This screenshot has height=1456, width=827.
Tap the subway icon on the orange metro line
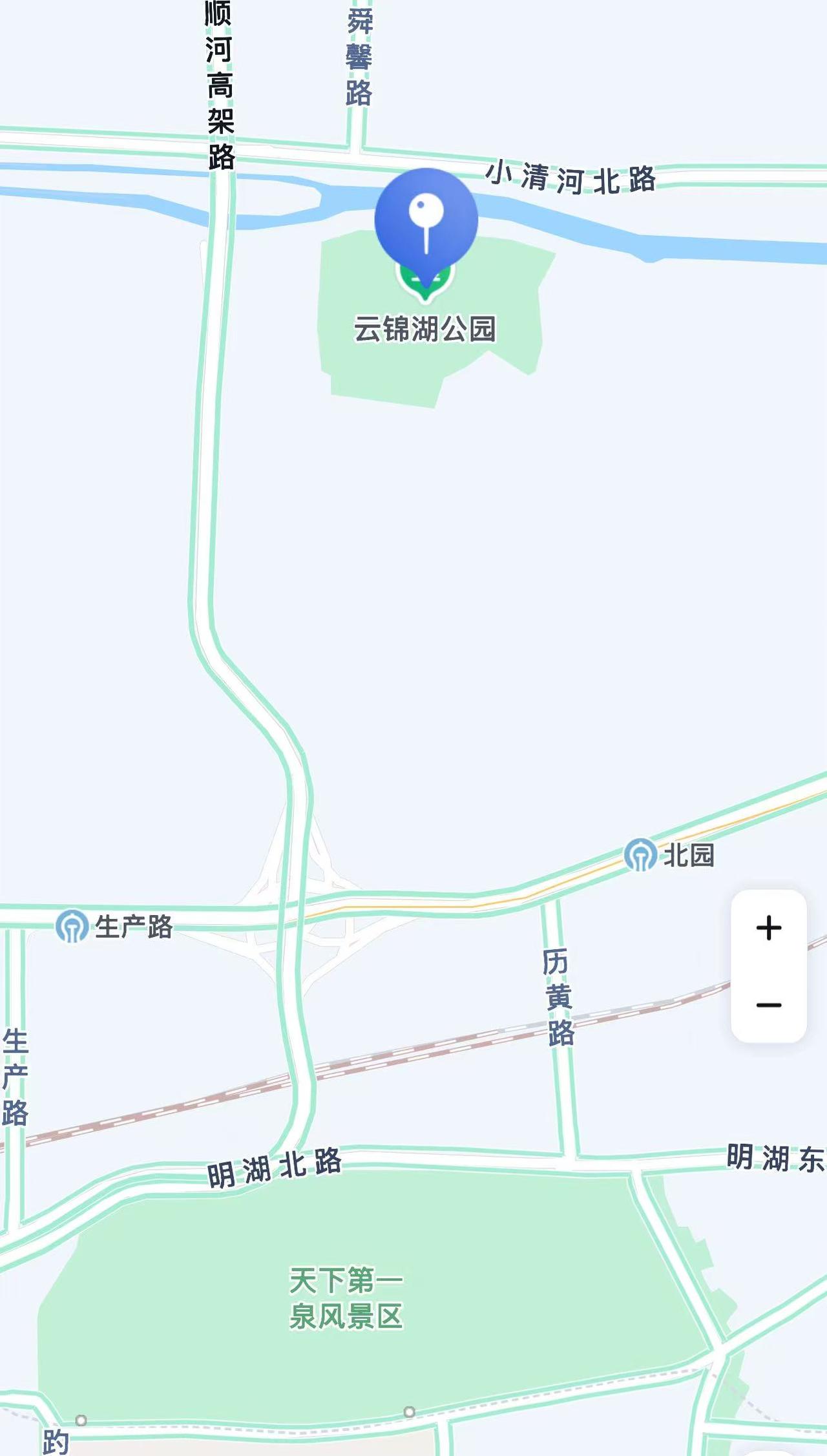coord(640,856)
